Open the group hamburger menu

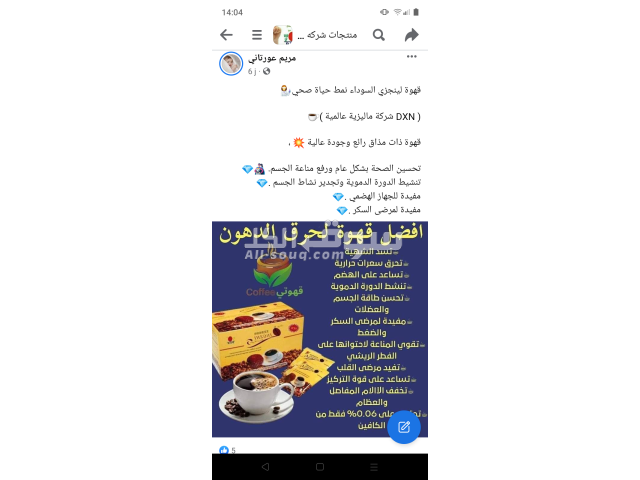[x=257, y=35]
